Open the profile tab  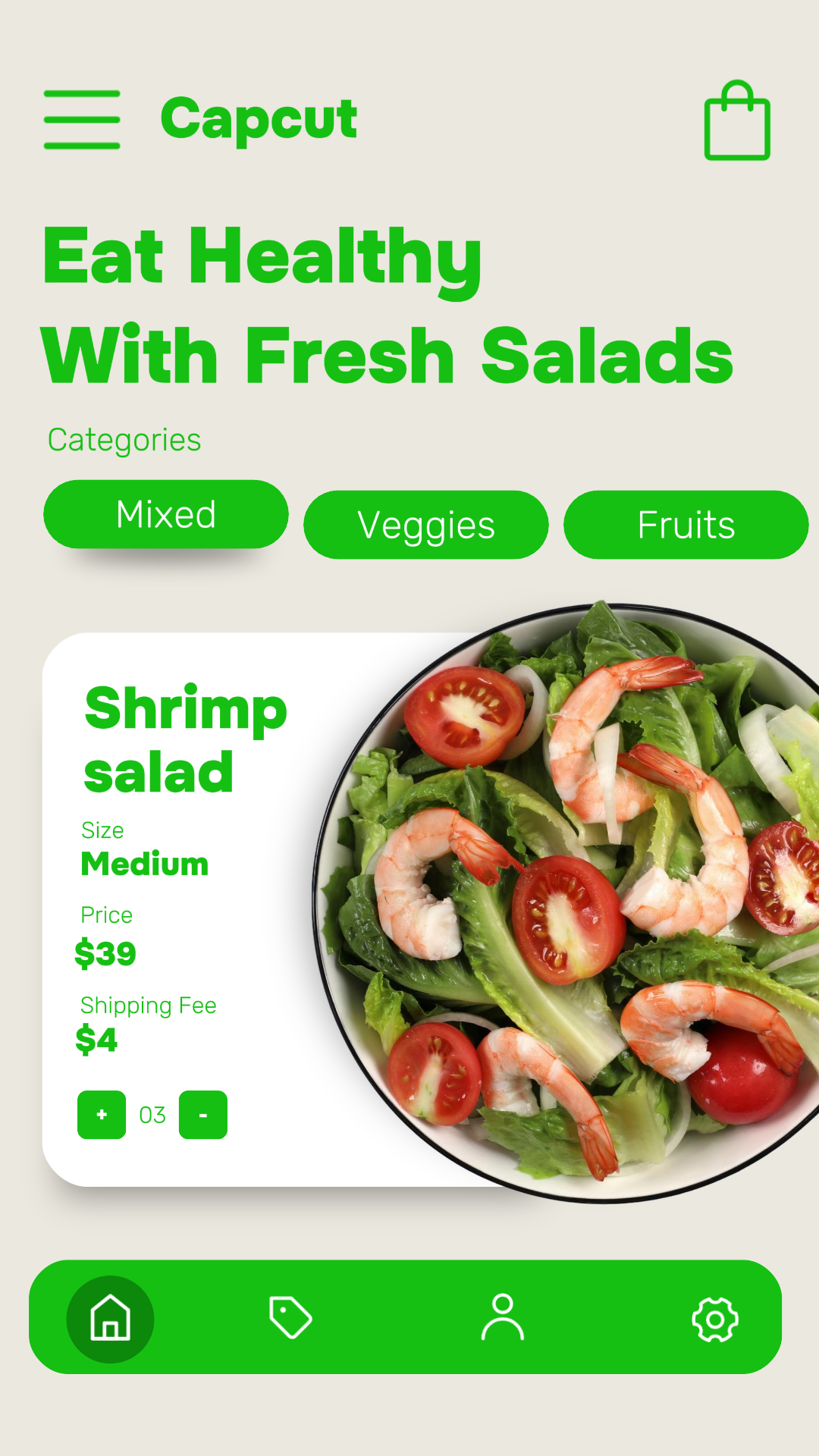pos(503,1317)
